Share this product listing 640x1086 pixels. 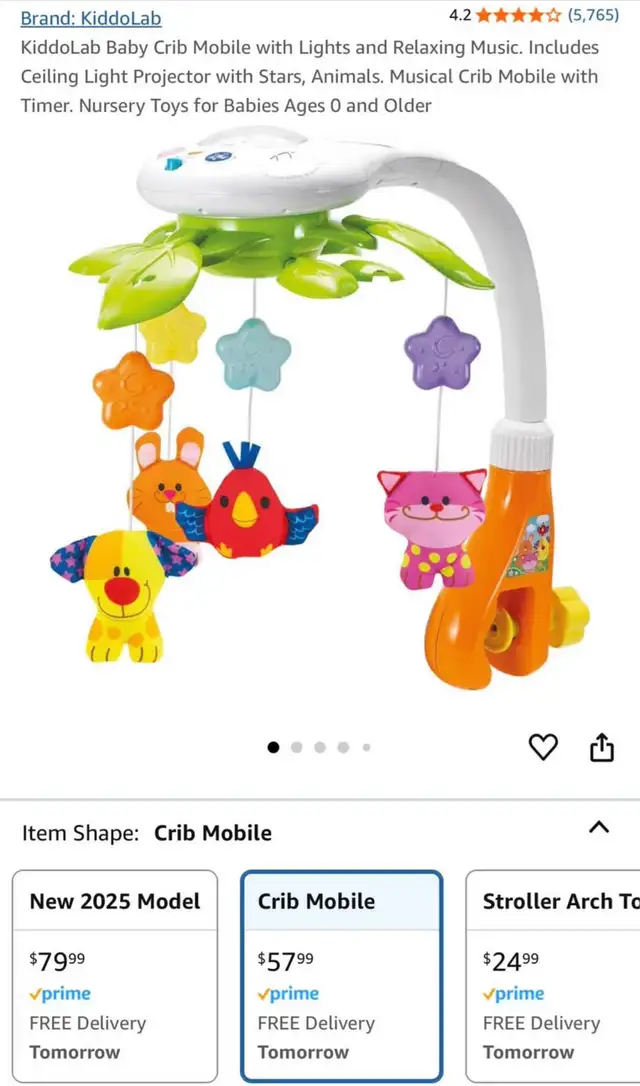[601, 747]
